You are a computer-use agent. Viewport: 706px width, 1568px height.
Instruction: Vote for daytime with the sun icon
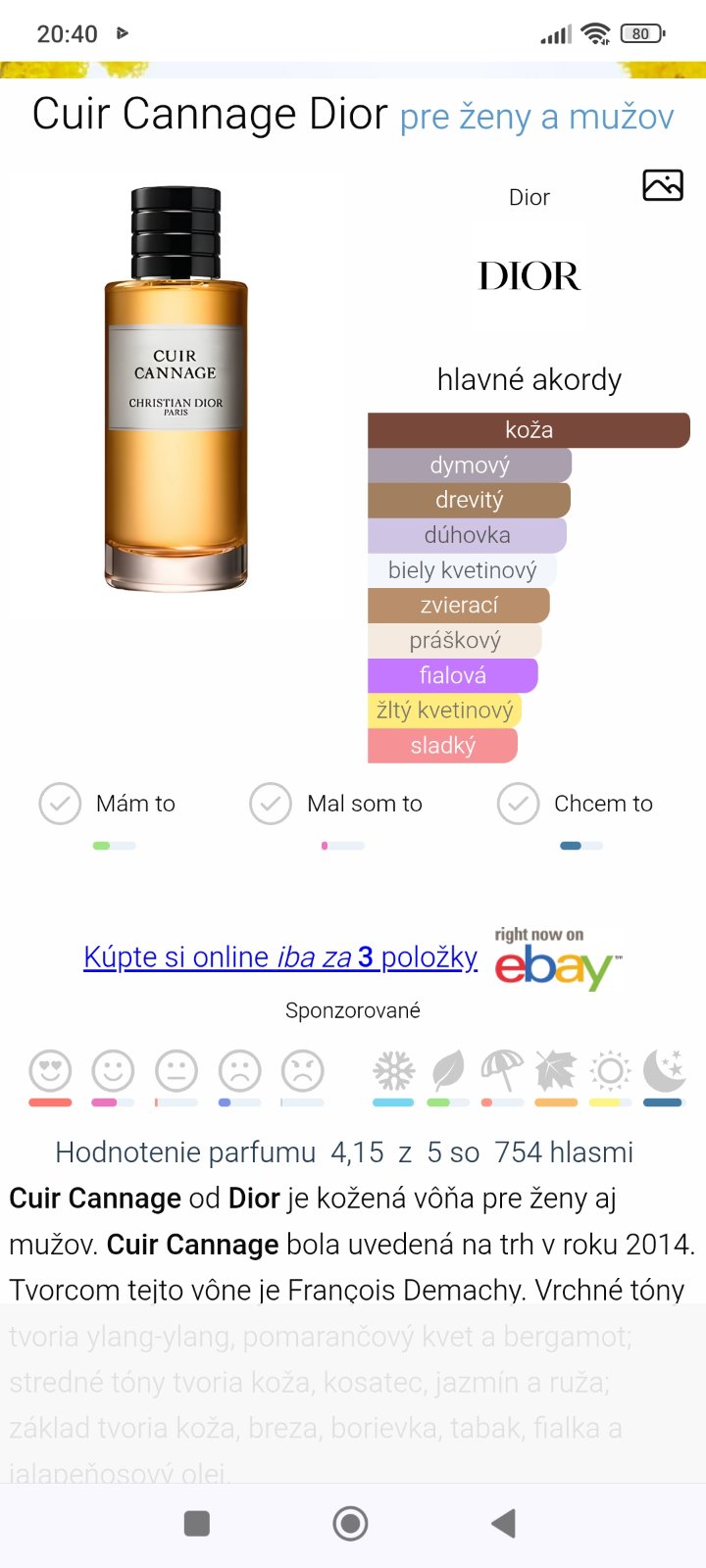610,1071
